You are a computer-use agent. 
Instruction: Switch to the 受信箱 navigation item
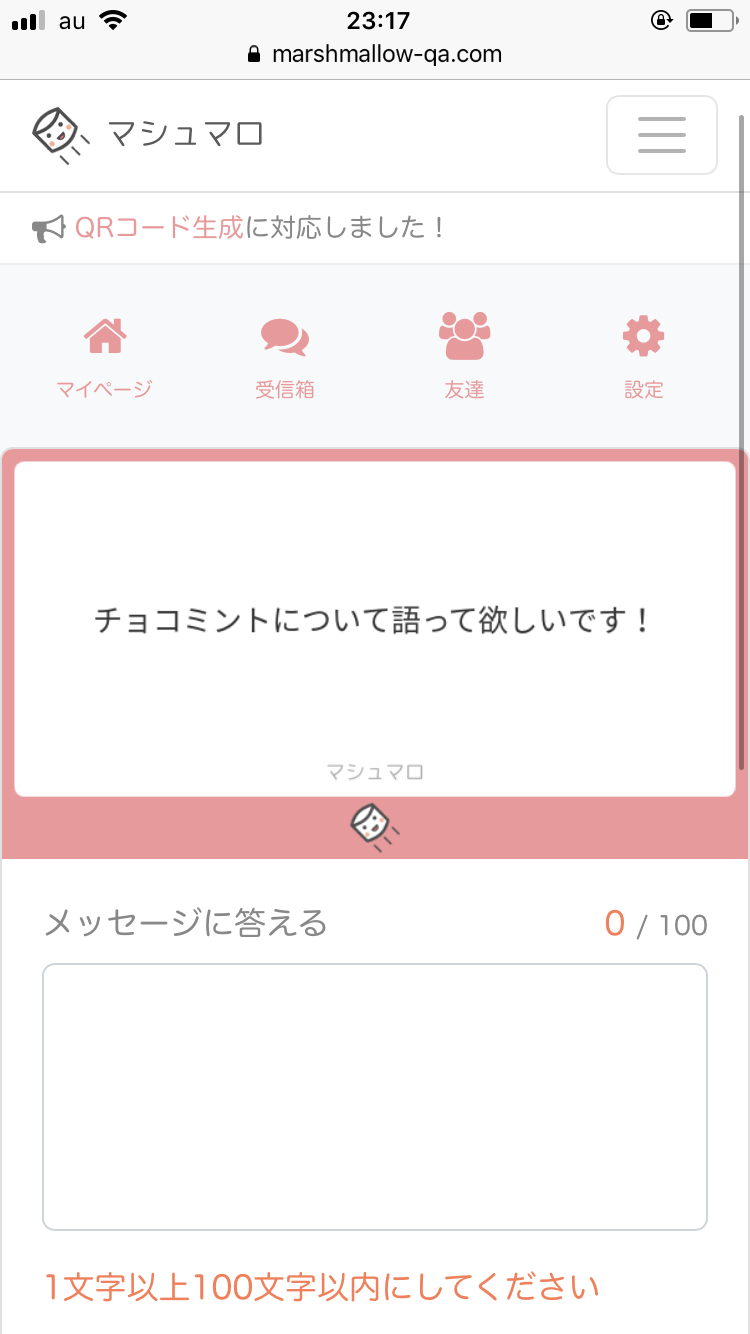click(x=284, y=389)
